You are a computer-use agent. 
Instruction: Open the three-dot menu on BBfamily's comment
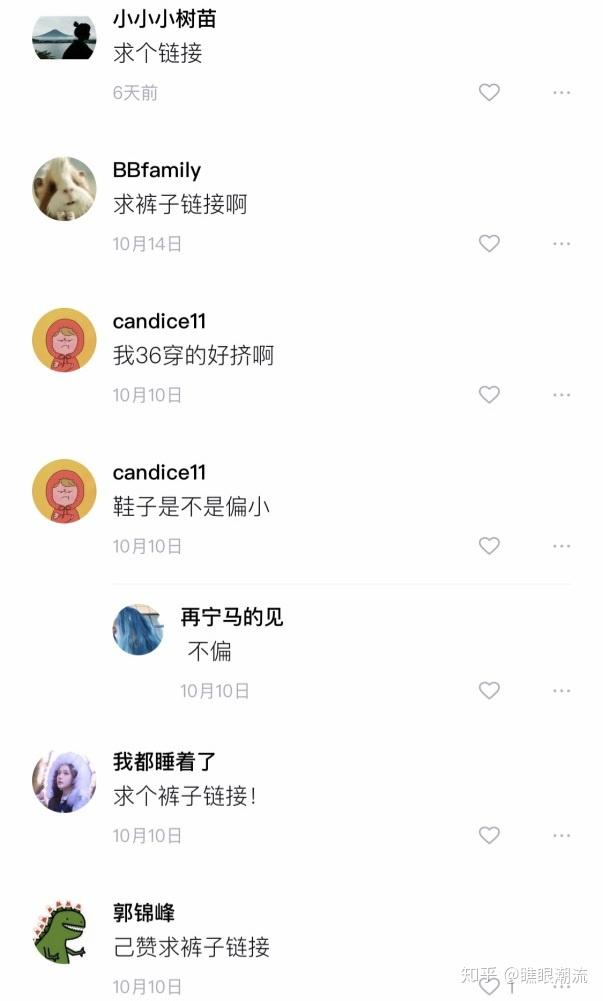click(x=562, y=244)
